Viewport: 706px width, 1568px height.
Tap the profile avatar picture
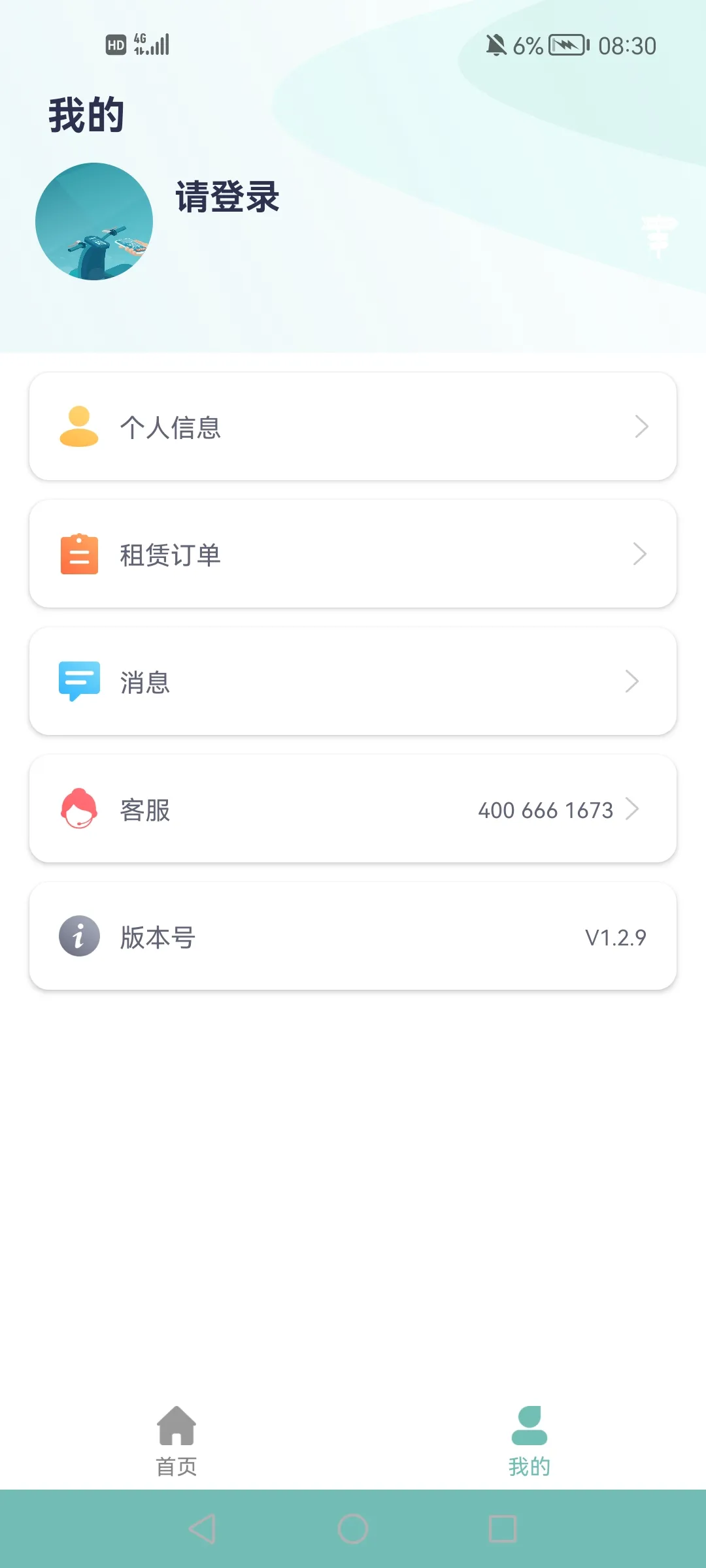[94, 221]
